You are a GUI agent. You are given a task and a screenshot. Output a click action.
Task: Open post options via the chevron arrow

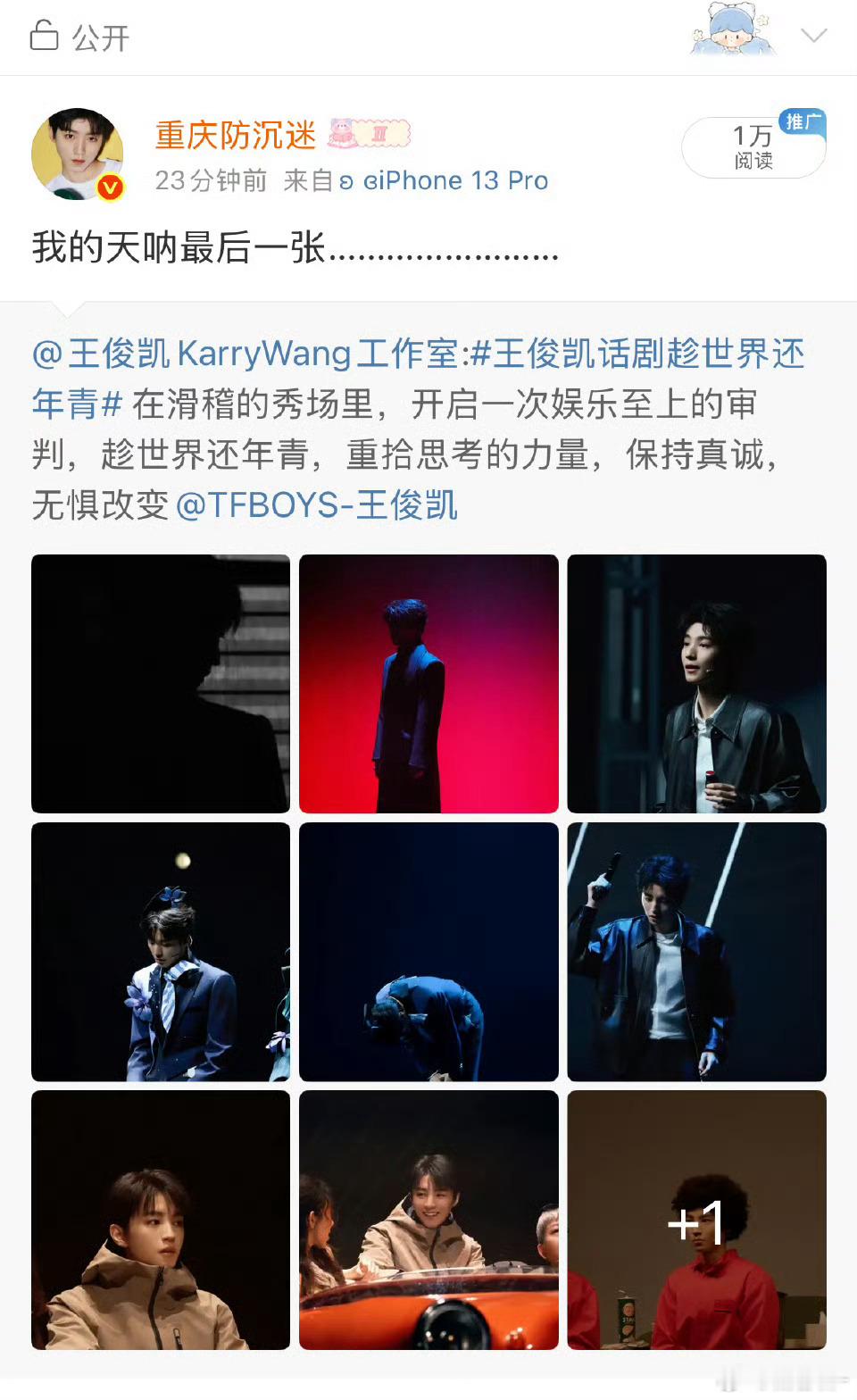[x=811, y=36]
